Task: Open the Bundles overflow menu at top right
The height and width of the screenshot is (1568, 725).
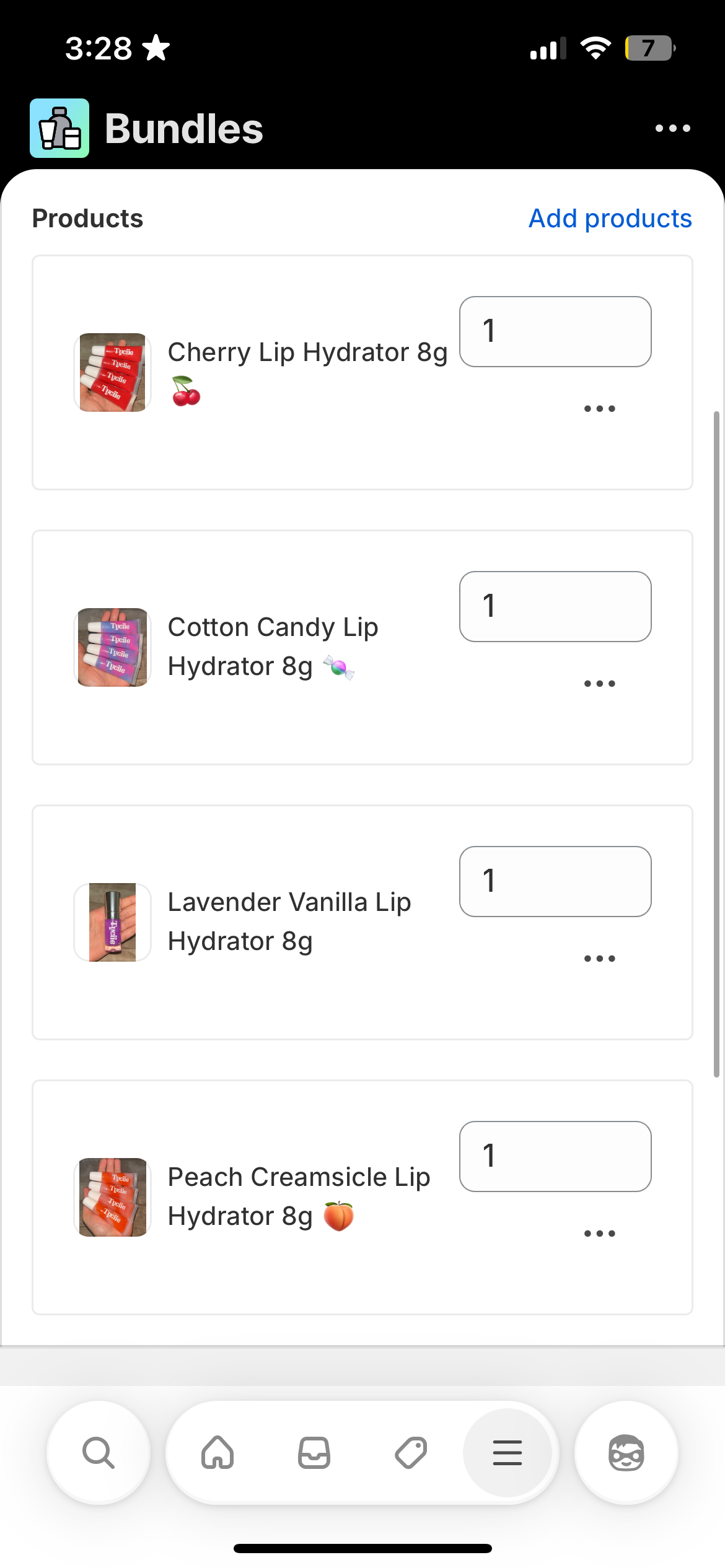Action: tap(672, 127)
